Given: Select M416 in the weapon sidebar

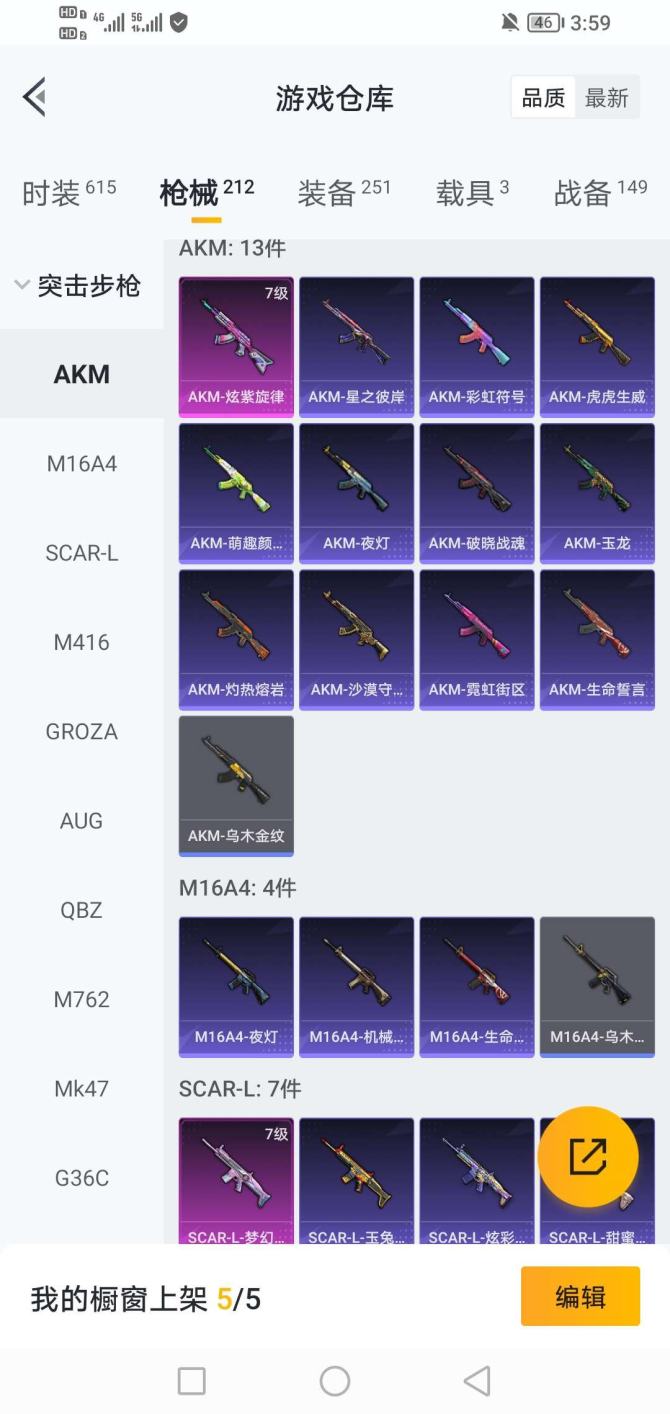Looking at the screenshot, I should (82, 642).
